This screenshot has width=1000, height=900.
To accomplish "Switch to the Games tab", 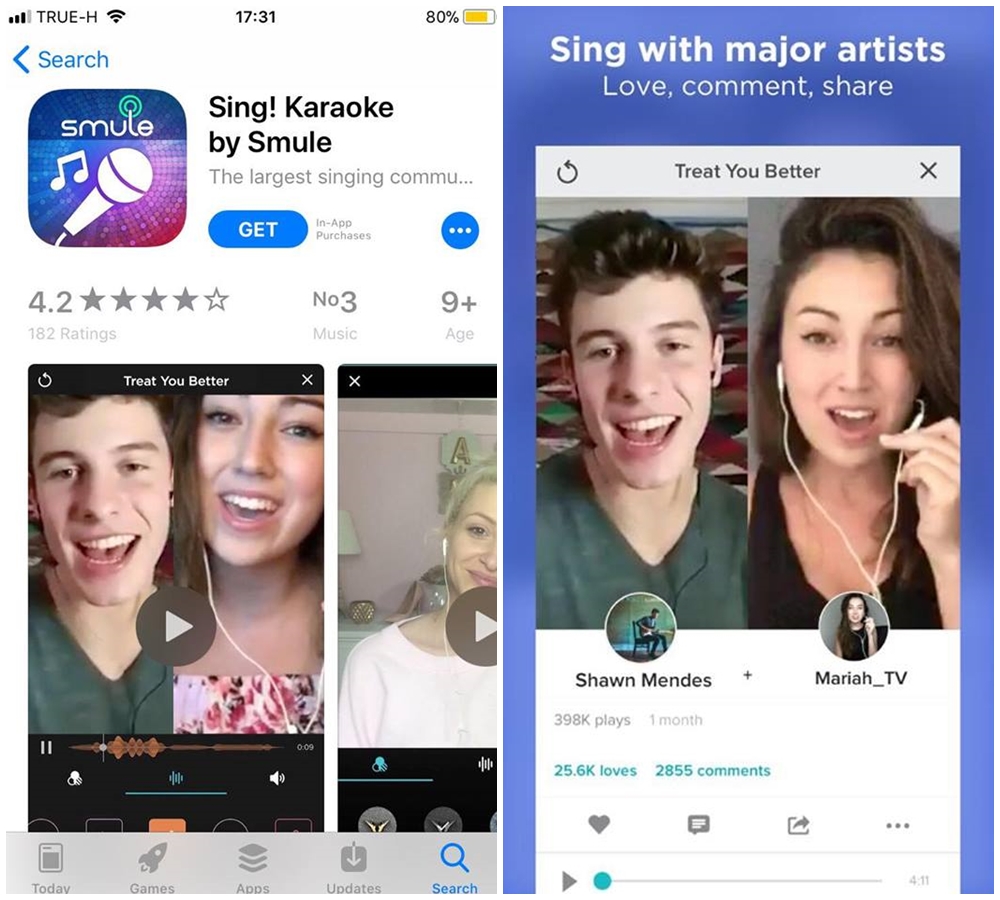I will click(152, 867).
